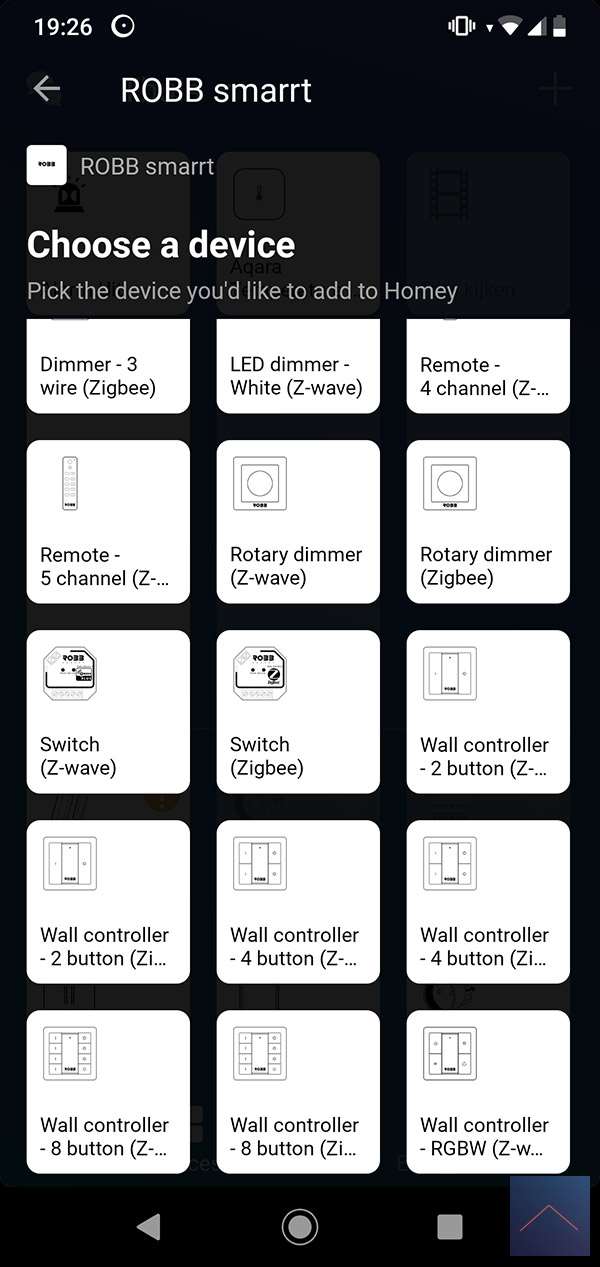
Task: Open recent apps from navigation bar
Action: 450,1226
